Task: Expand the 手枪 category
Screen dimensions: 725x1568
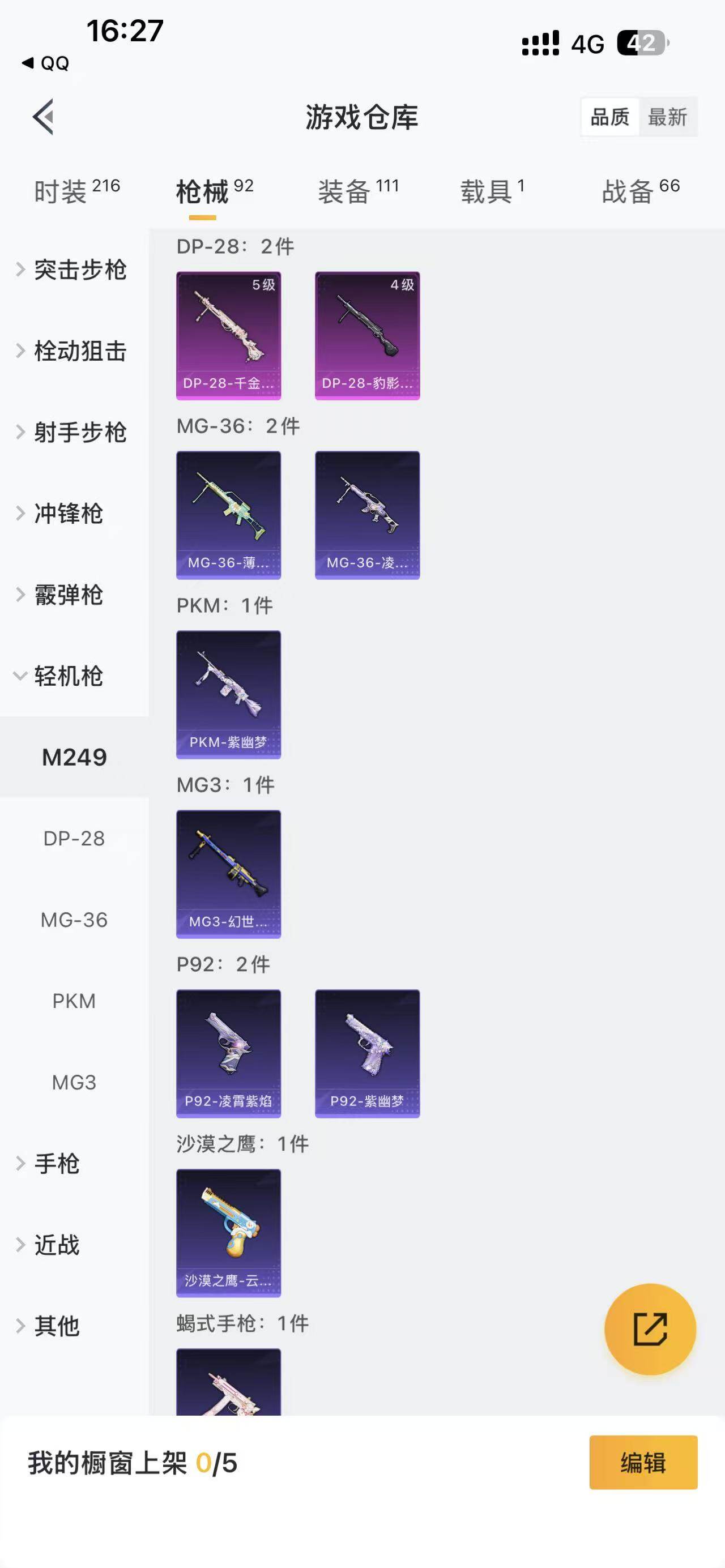Action: (x=56, y=1164)
